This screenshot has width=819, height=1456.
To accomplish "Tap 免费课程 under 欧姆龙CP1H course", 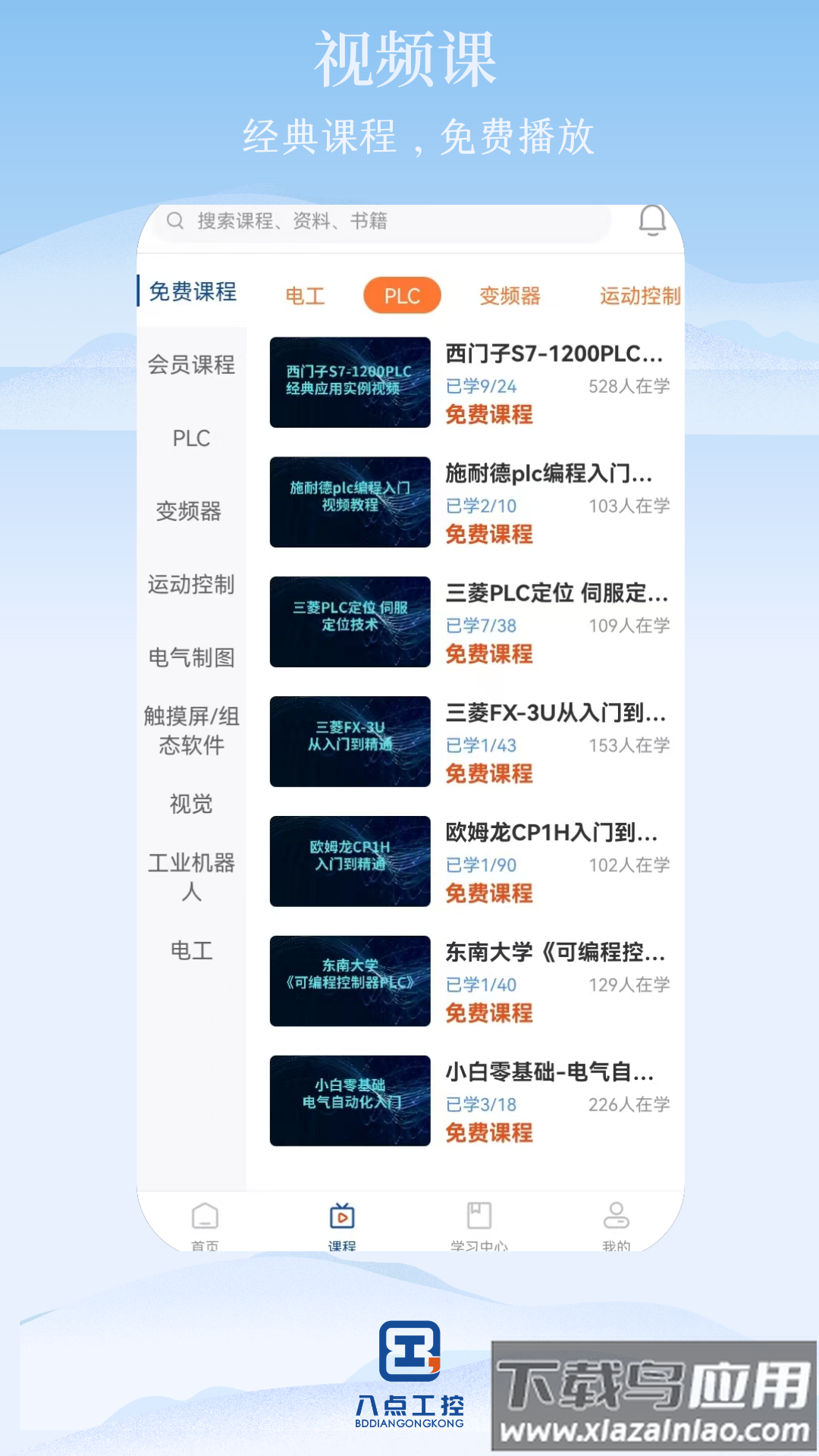I will pyautogui.click(x=488, y=893).
